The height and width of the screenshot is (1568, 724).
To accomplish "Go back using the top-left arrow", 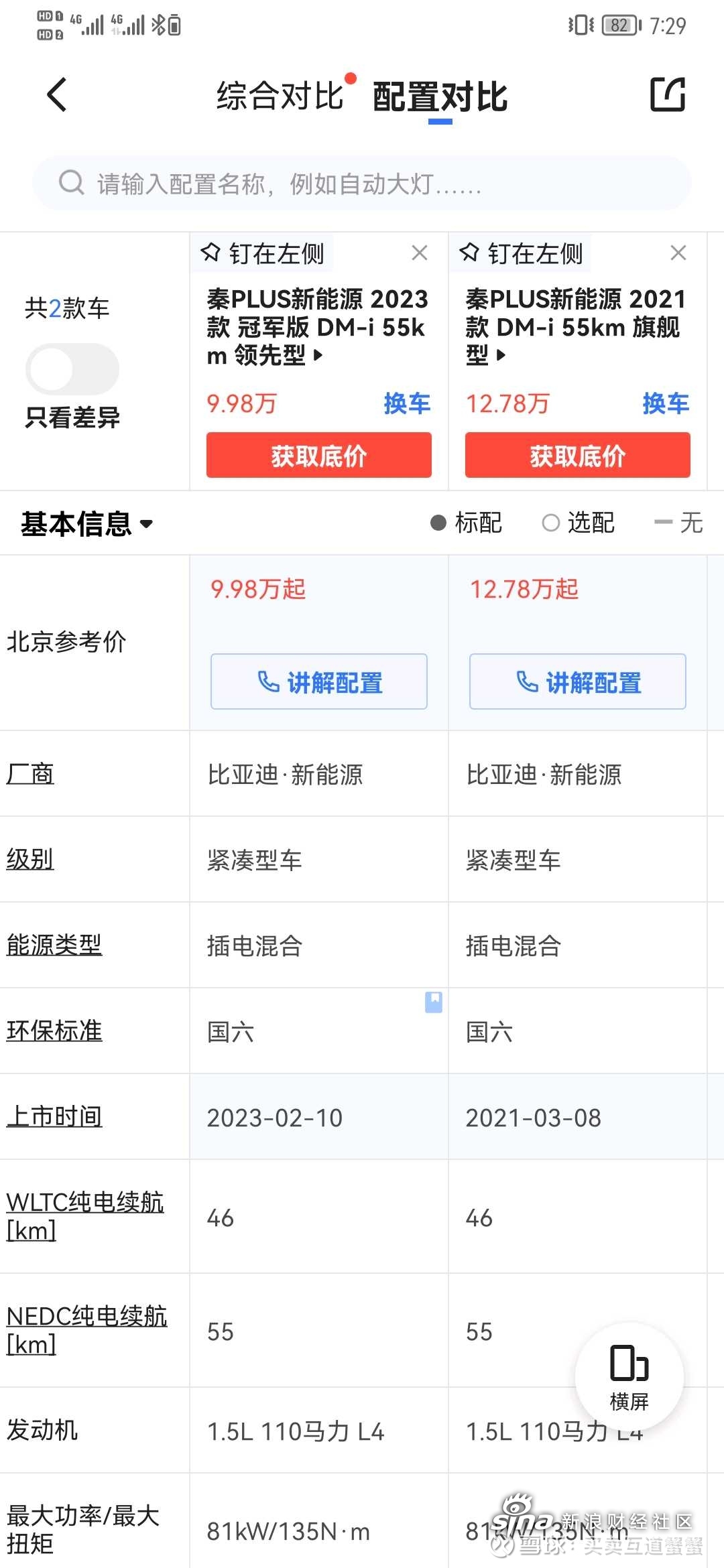I will (58, 94).
